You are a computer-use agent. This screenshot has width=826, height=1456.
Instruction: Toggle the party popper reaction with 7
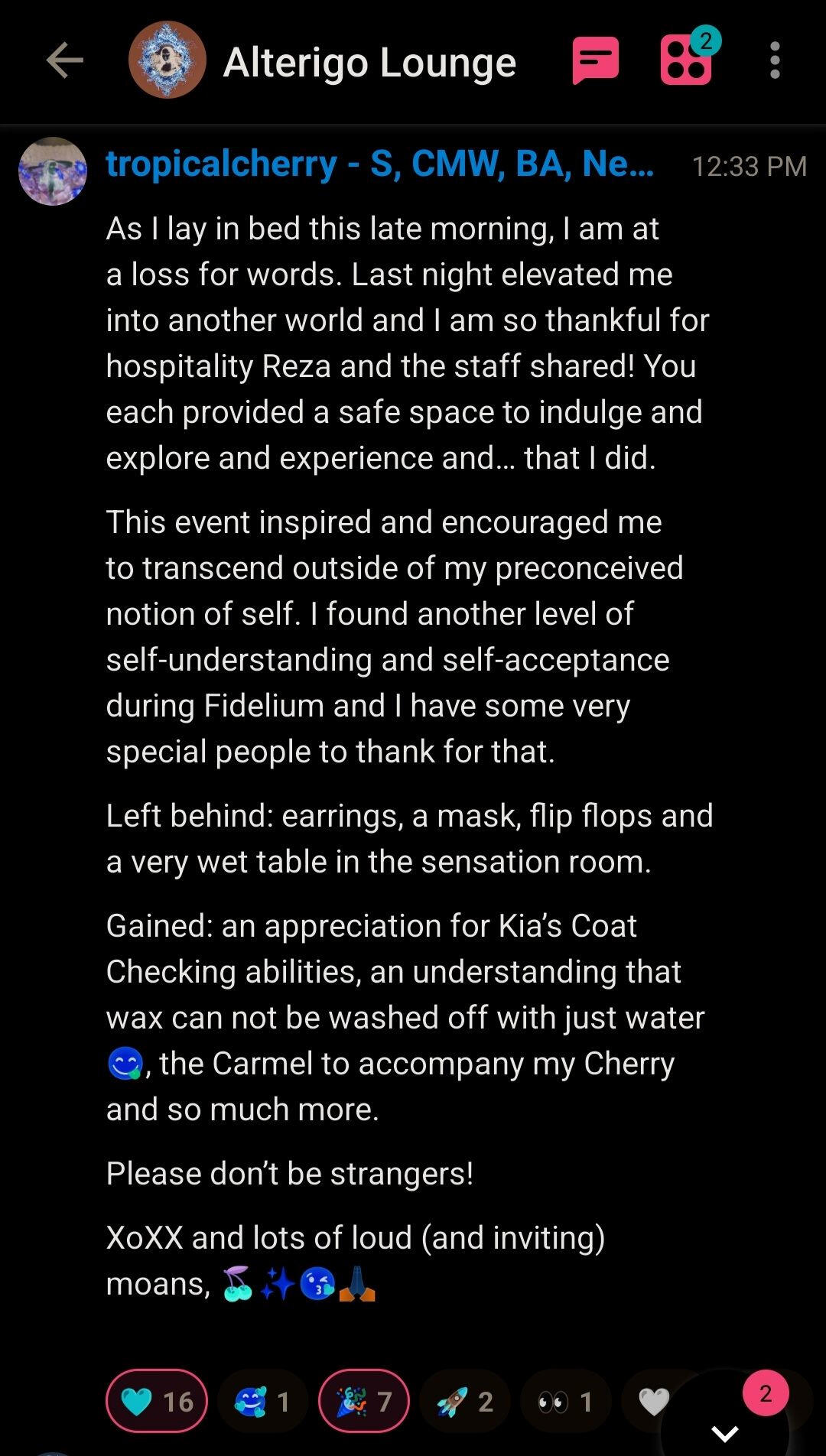pos(364,1402)
